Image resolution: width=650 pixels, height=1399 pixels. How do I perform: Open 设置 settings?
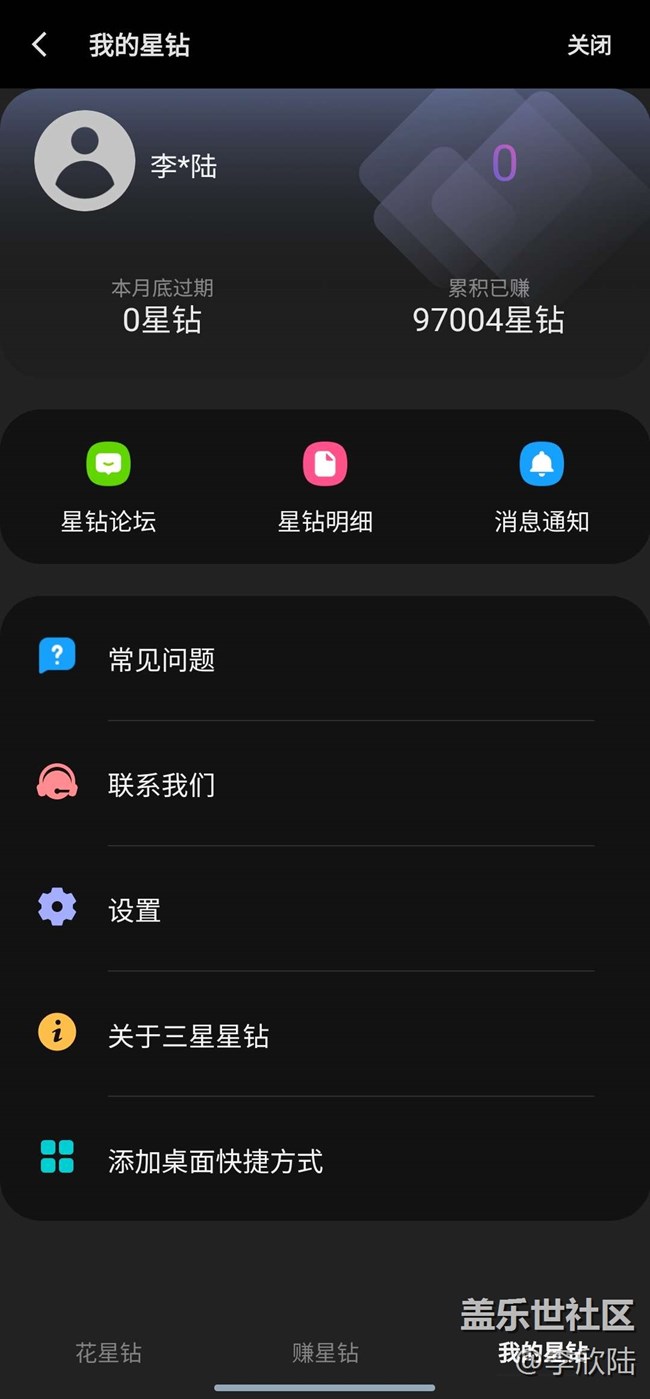[x=325, y=908]
